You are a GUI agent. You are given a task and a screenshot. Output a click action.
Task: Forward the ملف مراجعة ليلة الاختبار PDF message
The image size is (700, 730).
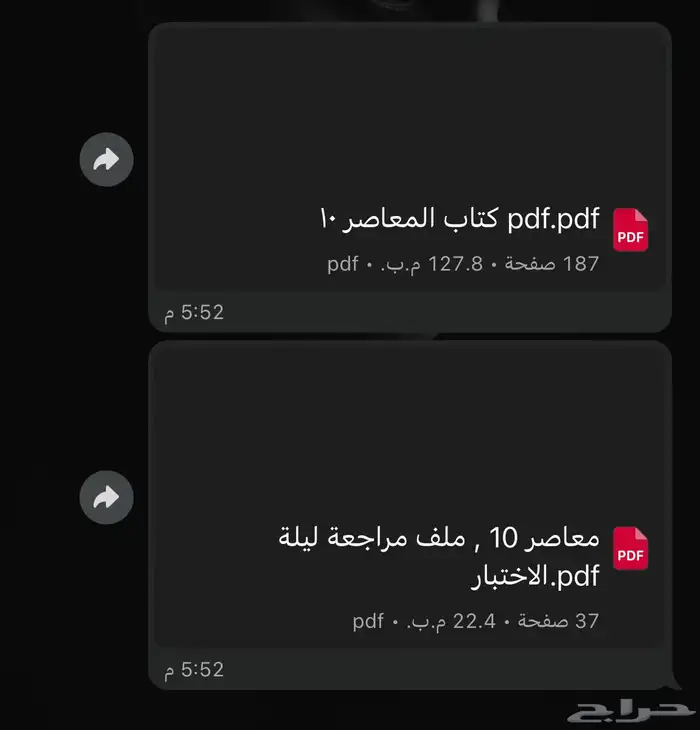pyautogui.click(x=107, y=497)
